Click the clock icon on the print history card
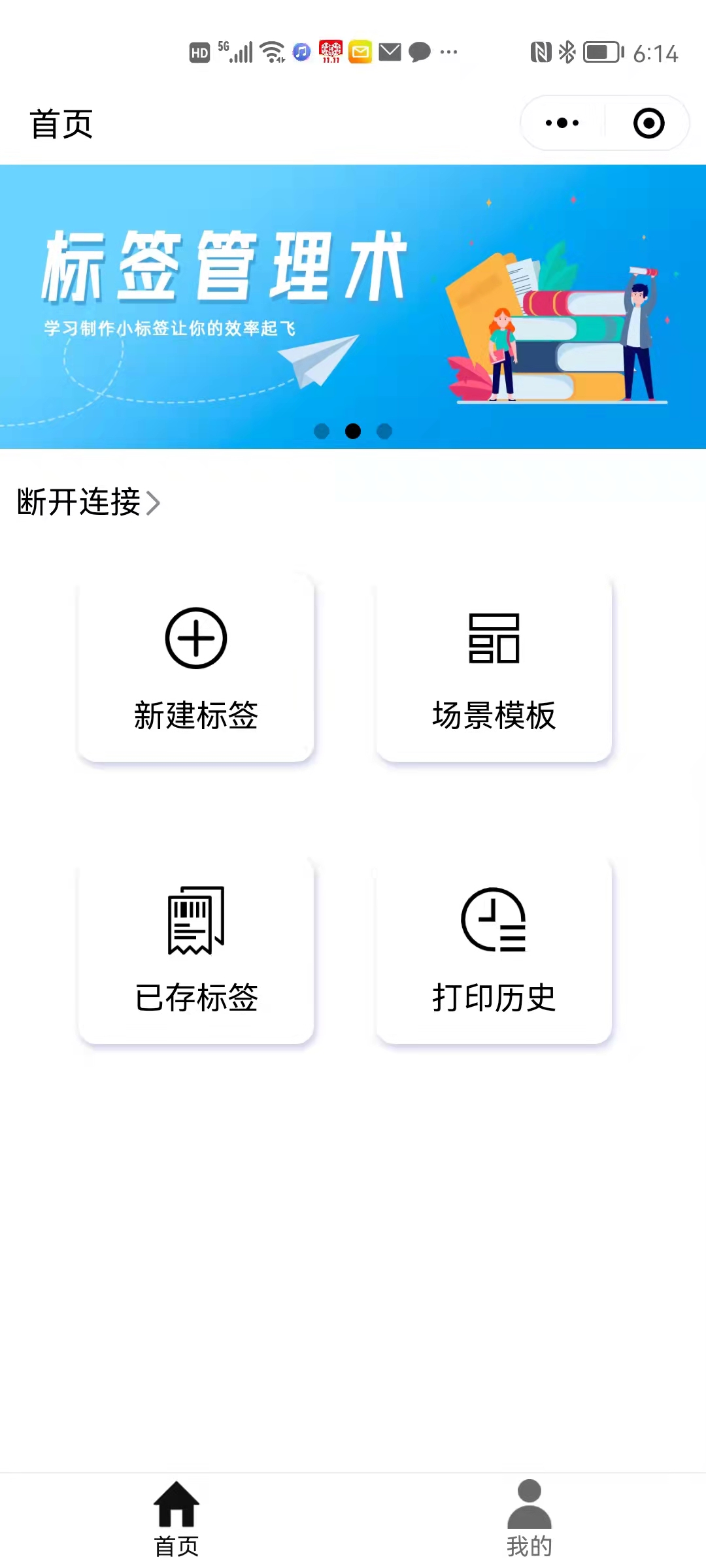 494,920
